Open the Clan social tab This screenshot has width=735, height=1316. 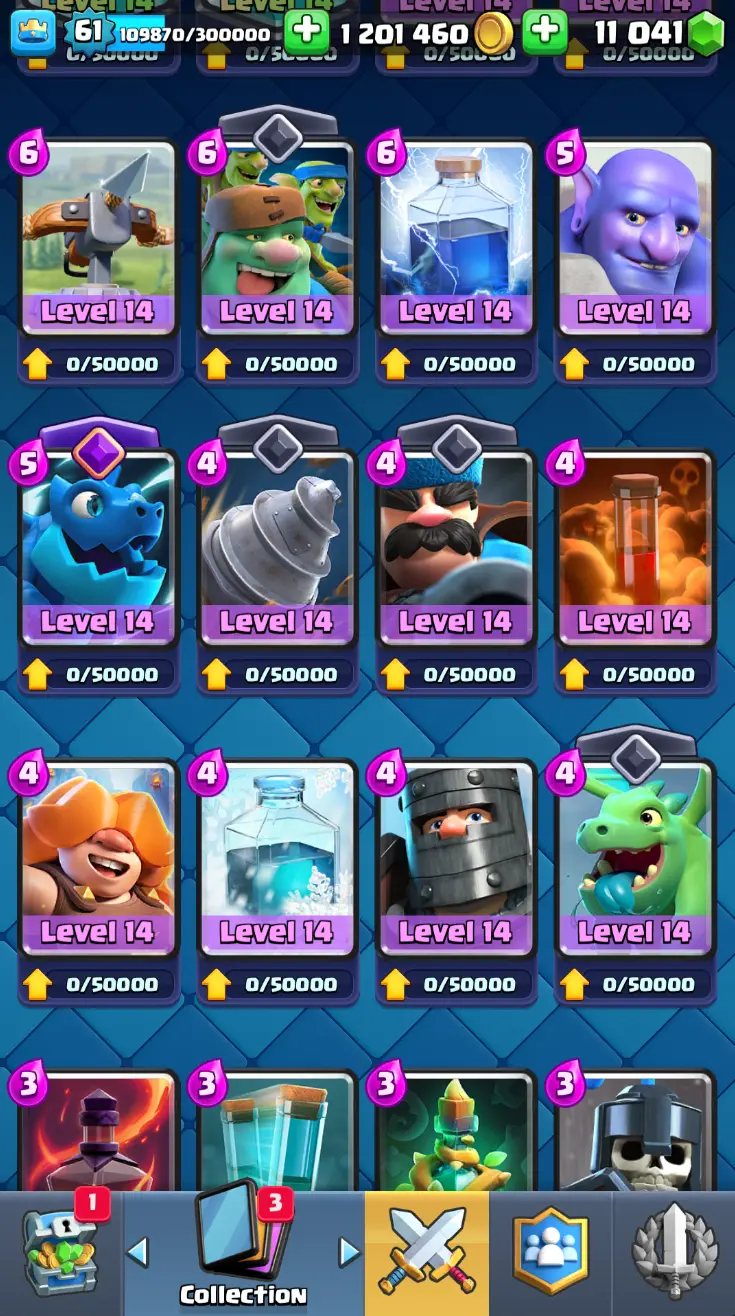tap(550, 1254)
